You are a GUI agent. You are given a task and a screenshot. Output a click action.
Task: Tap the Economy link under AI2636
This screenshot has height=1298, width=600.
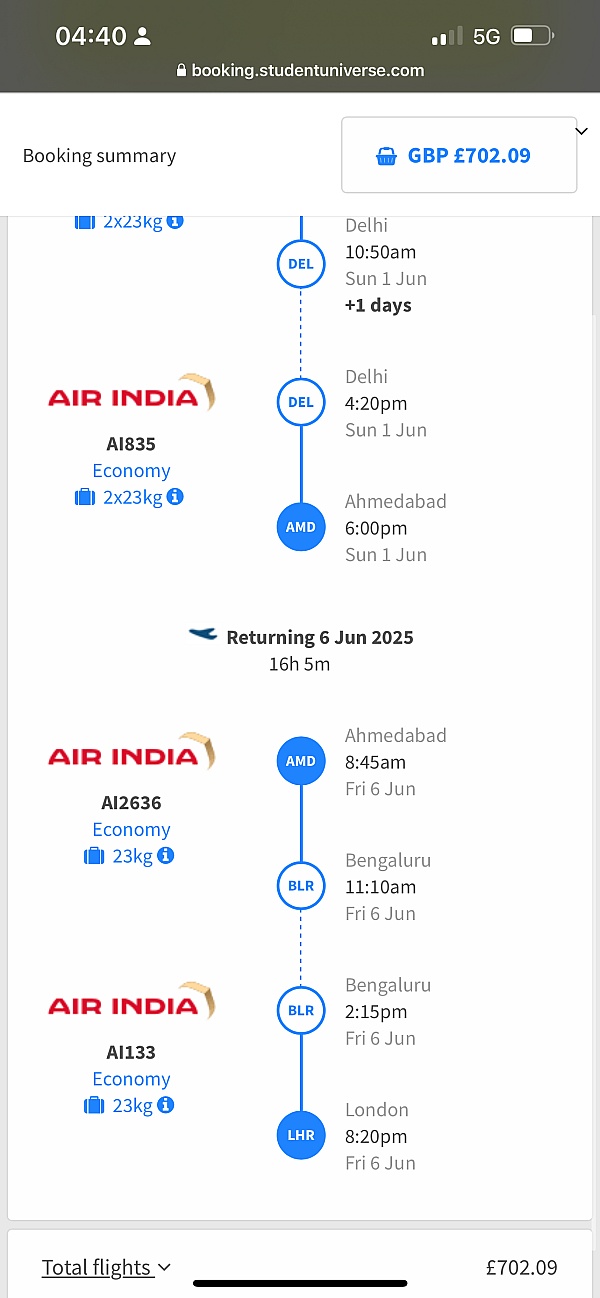(x=131, y=830)
